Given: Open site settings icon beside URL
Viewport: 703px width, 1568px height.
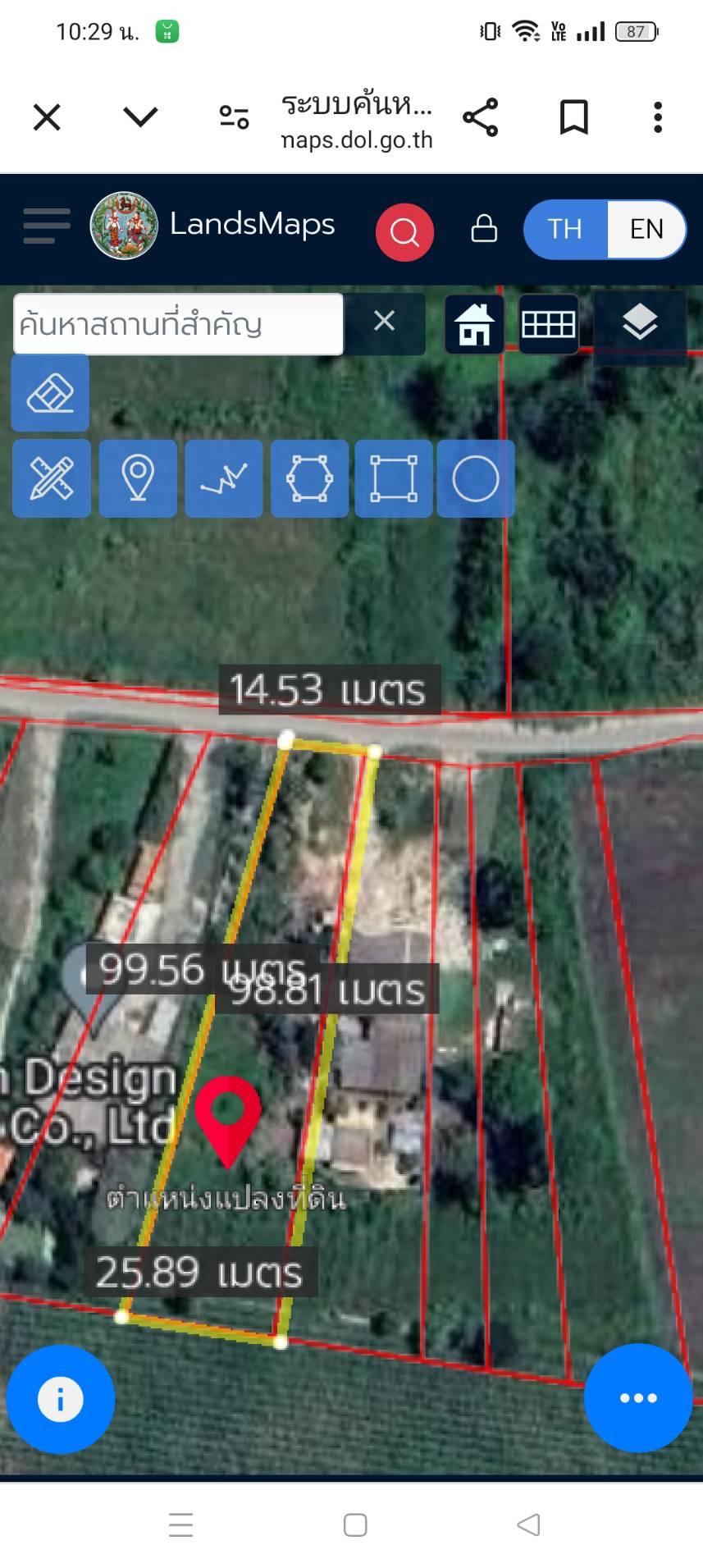Looking at the screenshot, I should pos(234,117).
